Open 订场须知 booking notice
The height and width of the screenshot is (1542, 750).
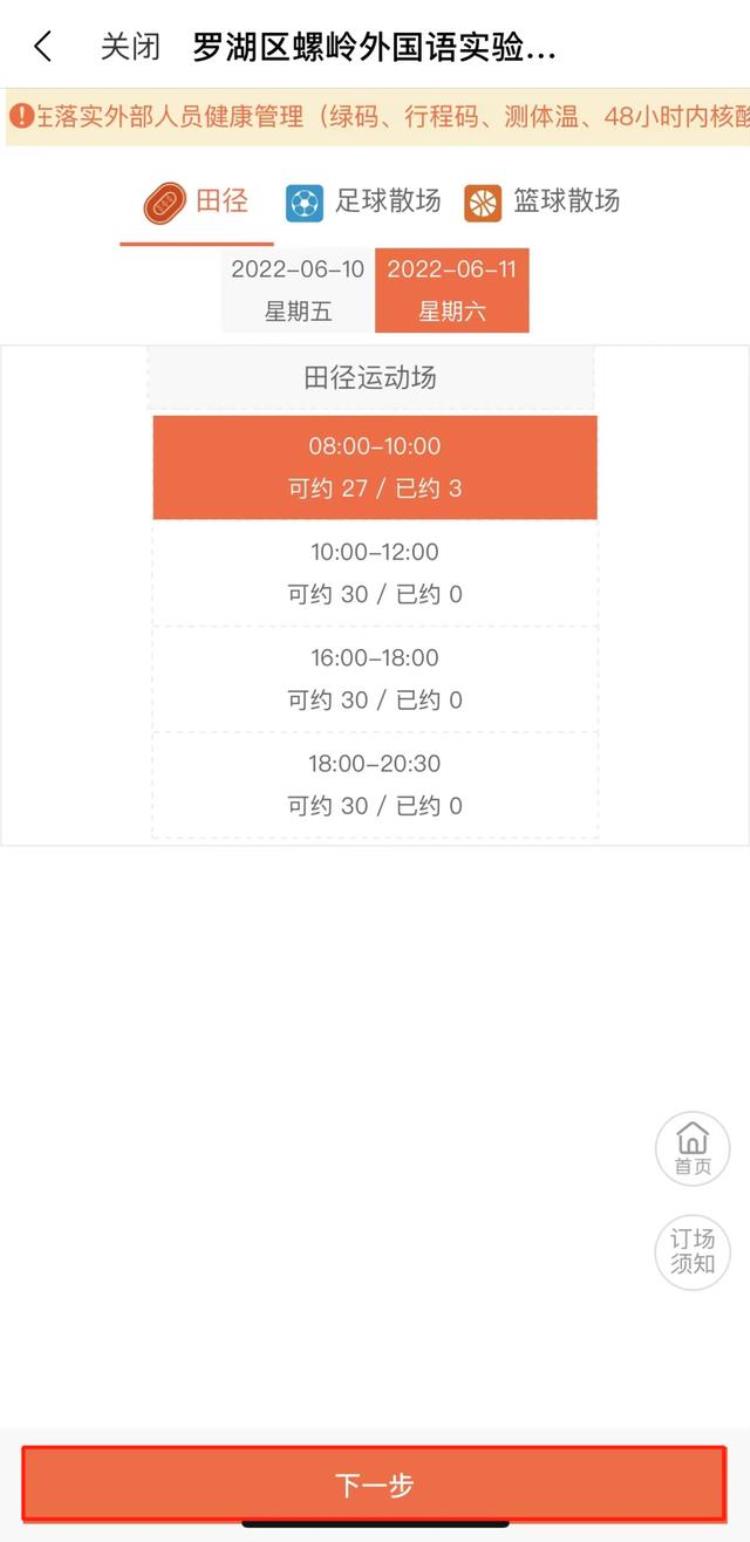tap(692, 1251)
